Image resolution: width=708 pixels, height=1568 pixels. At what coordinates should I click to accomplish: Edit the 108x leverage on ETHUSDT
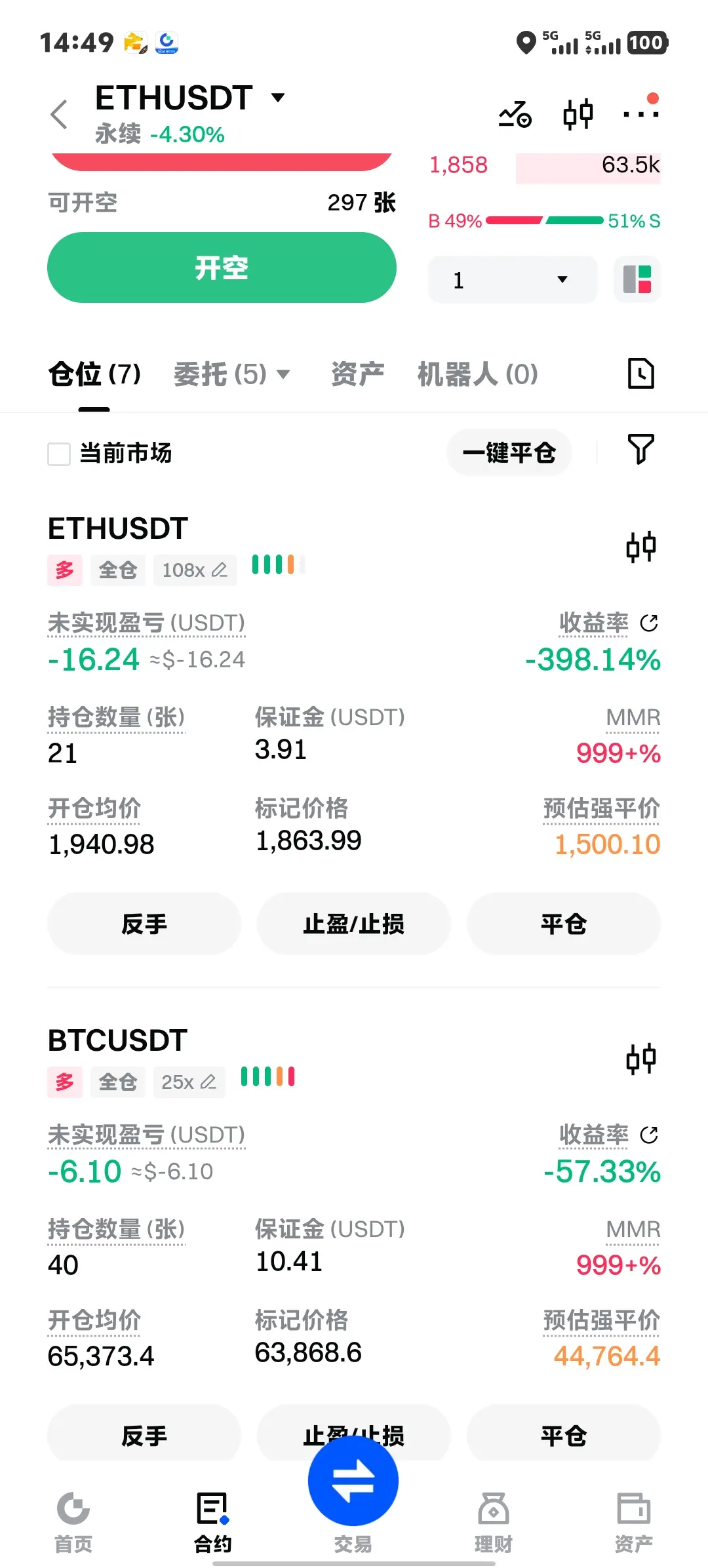click(x=195, y=570)
